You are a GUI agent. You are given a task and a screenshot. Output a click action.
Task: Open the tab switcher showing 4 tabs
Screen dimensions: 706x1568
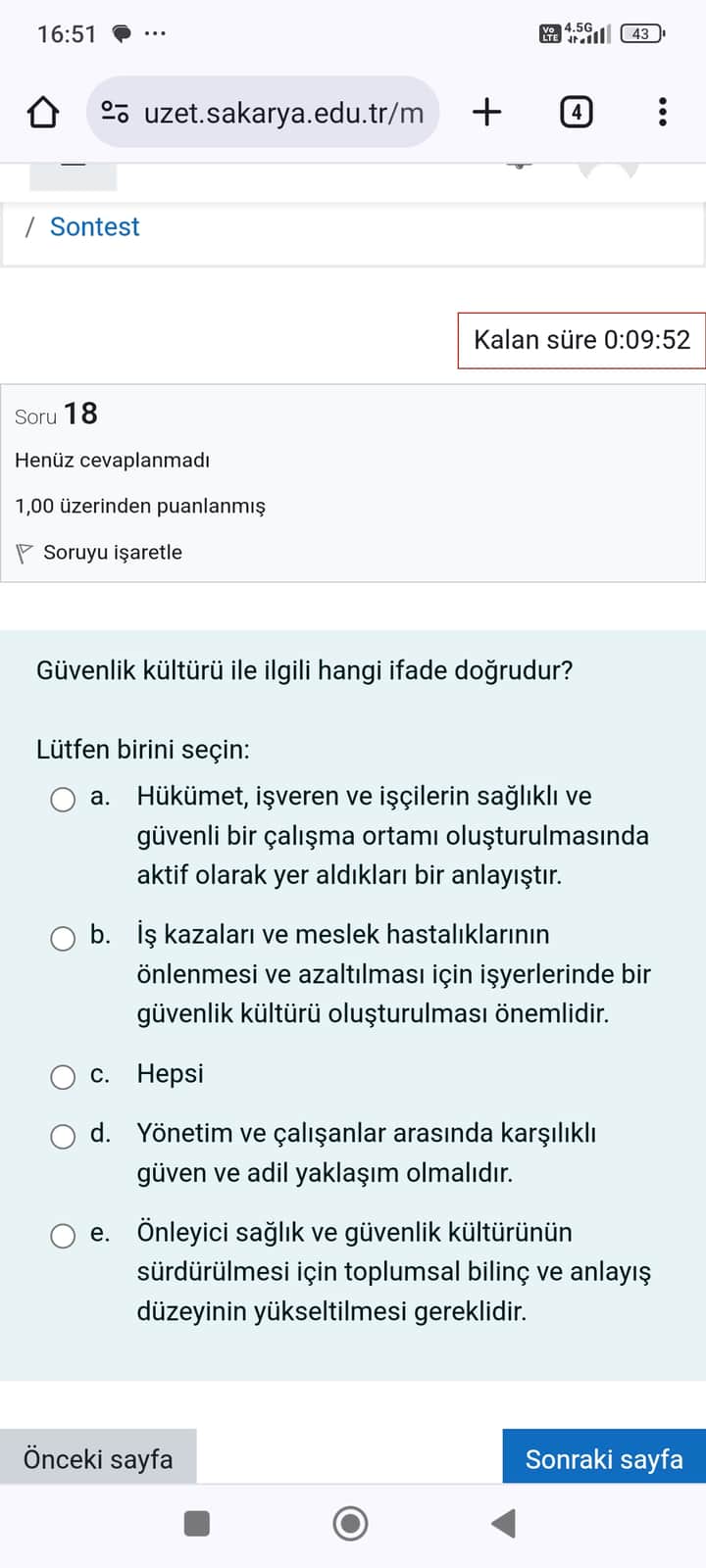point(576,113)
